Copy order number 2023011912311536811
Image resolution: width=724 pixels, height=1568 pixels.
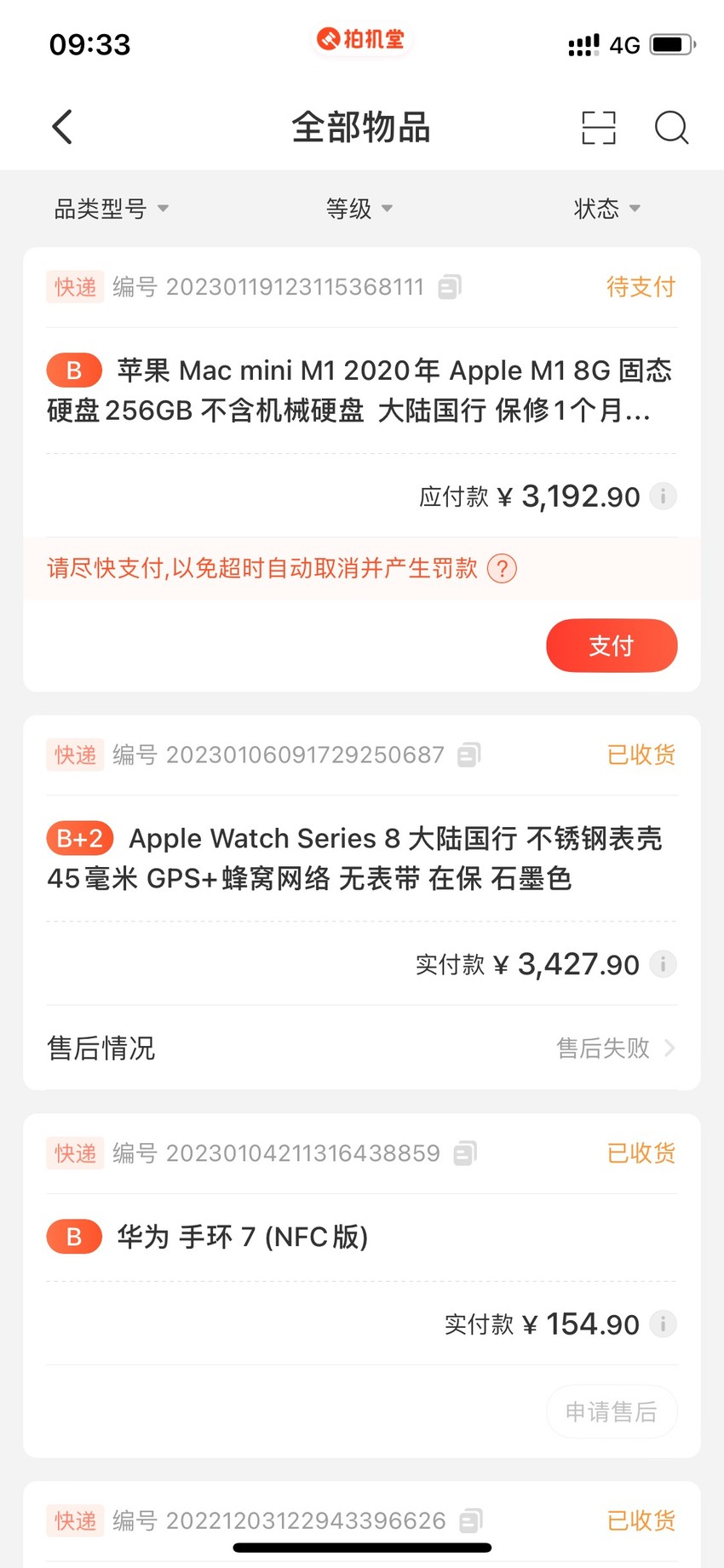pos(450,287)
